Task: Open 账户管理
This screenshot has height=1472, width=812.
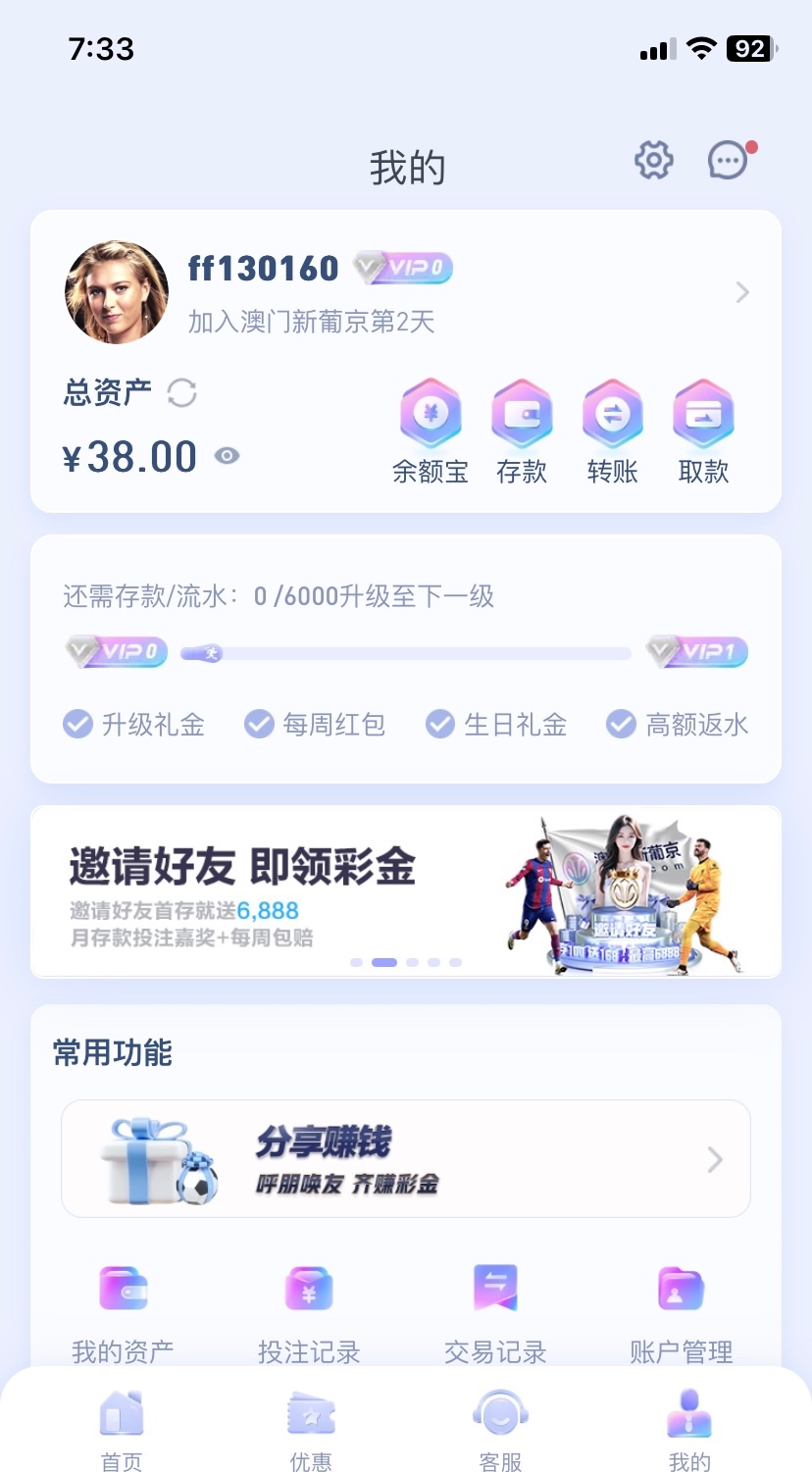Action: pyautogui.click(x=682, y=1312)
